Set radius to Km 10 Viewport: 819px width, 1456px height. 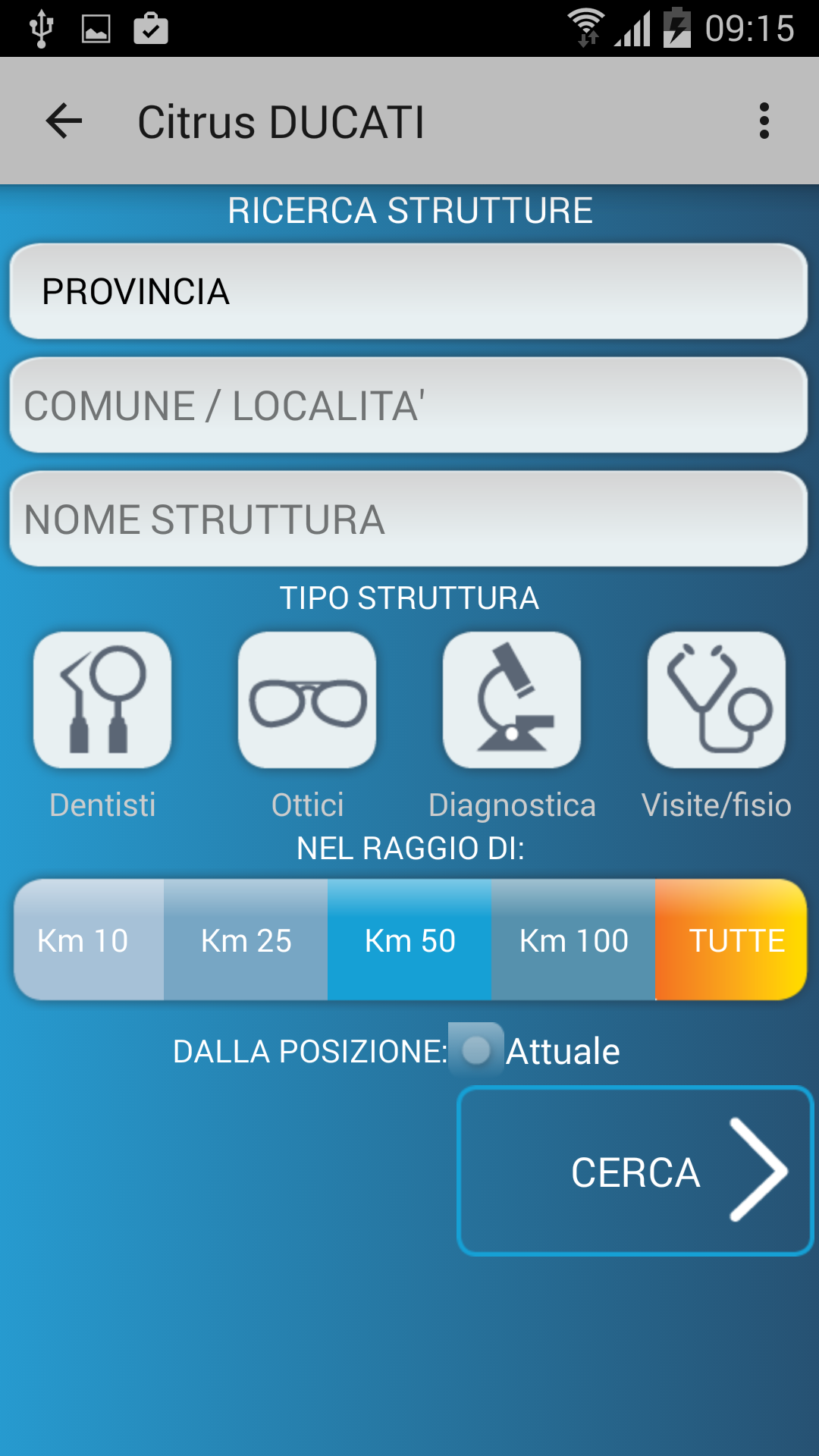tap(83, 940)
